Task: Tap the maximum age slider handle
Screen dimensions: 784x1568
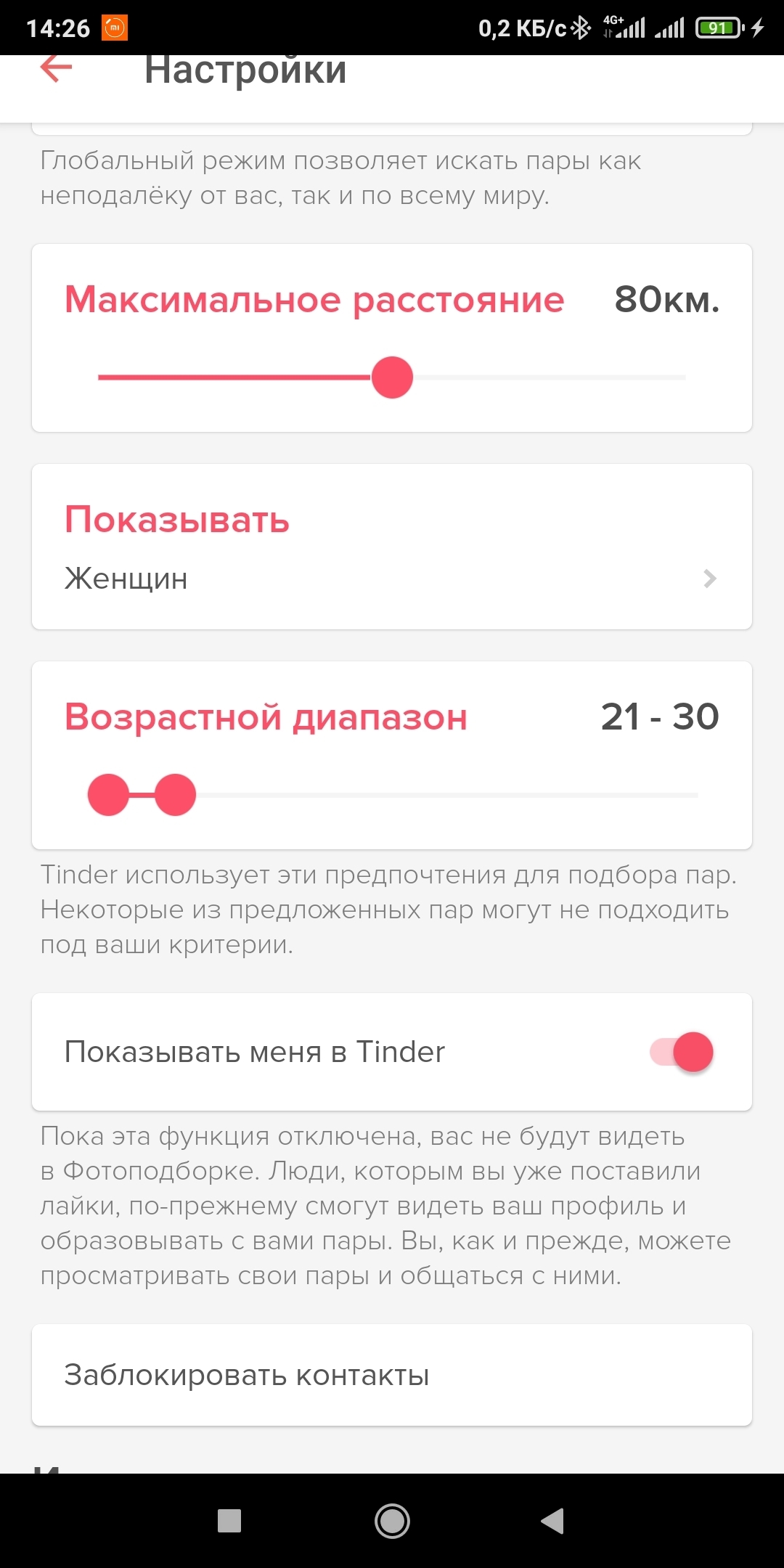Action: (176, 795)
